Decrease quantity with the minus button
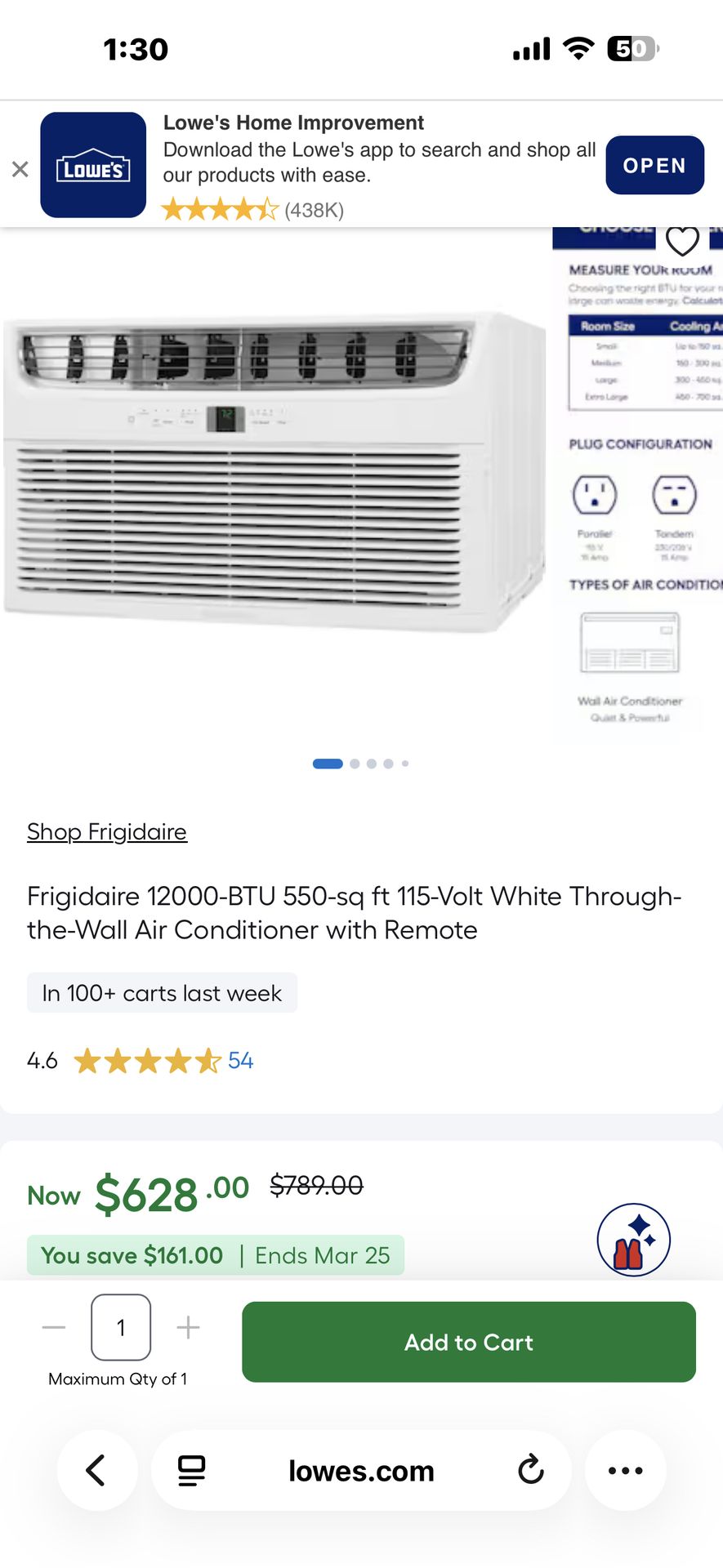This screenshot has width=723, height=1568. pyautogui.click(x=54, y=1327)
